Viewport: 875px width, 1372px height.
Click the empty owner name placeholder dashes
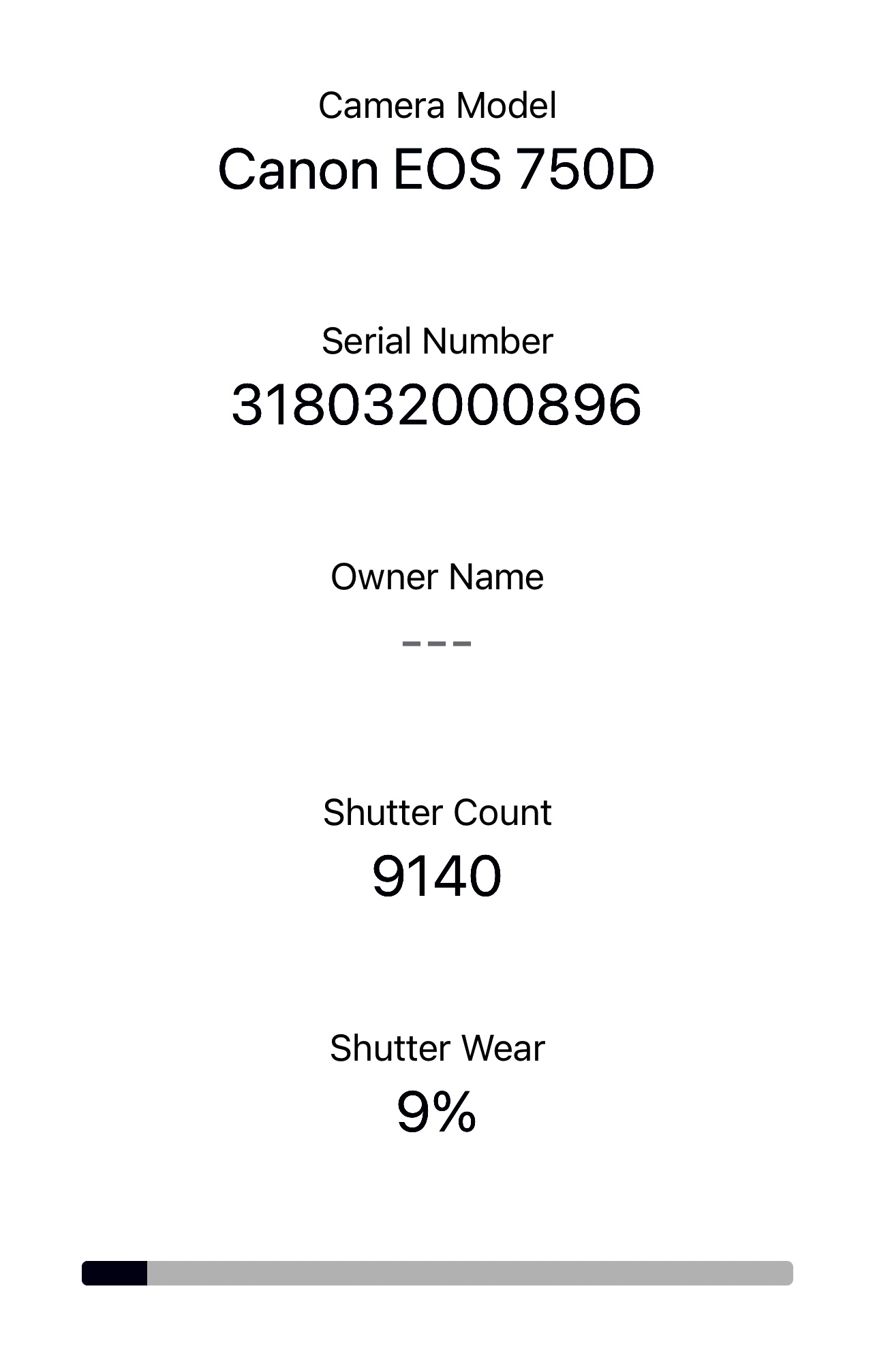pos(437,641)
